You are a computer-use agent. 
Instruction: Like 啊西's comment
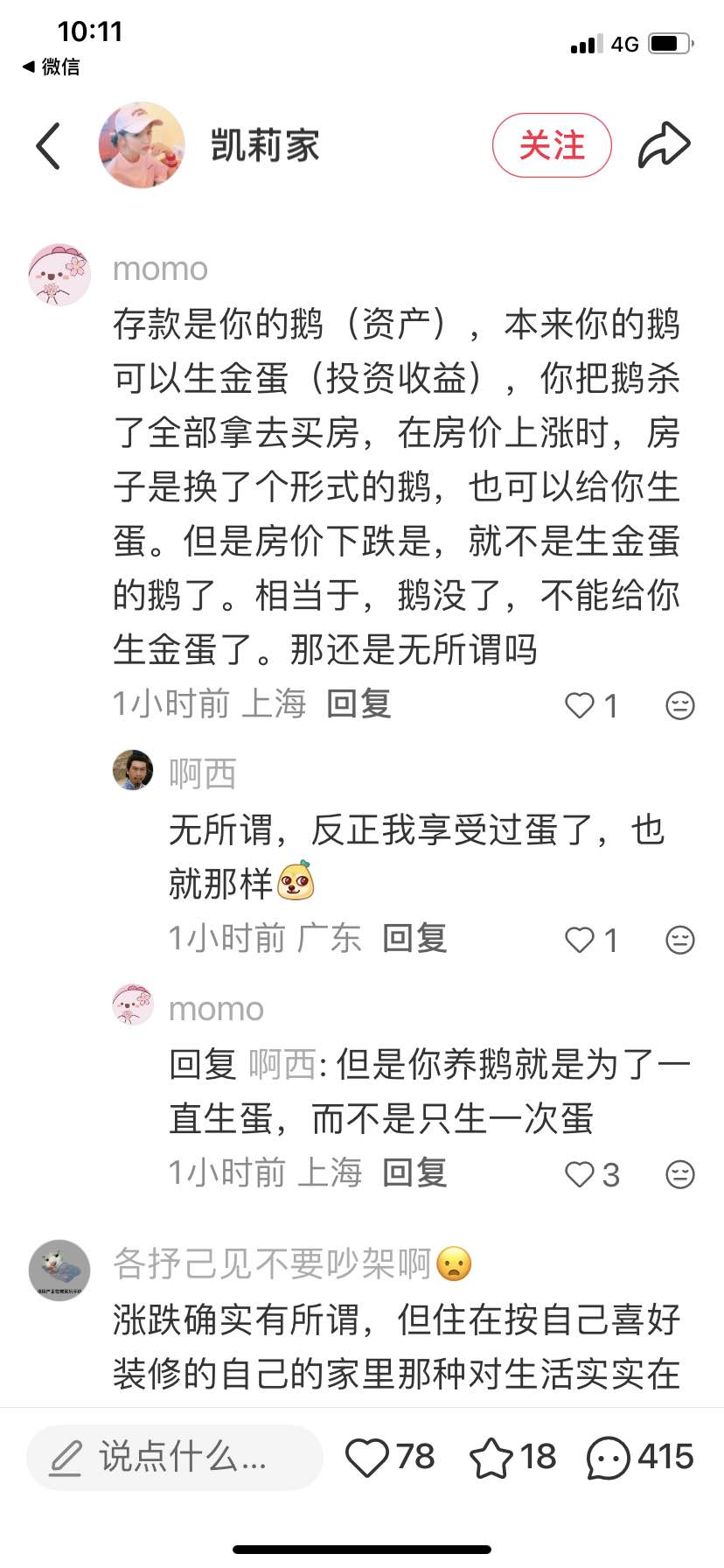(580, 940)
